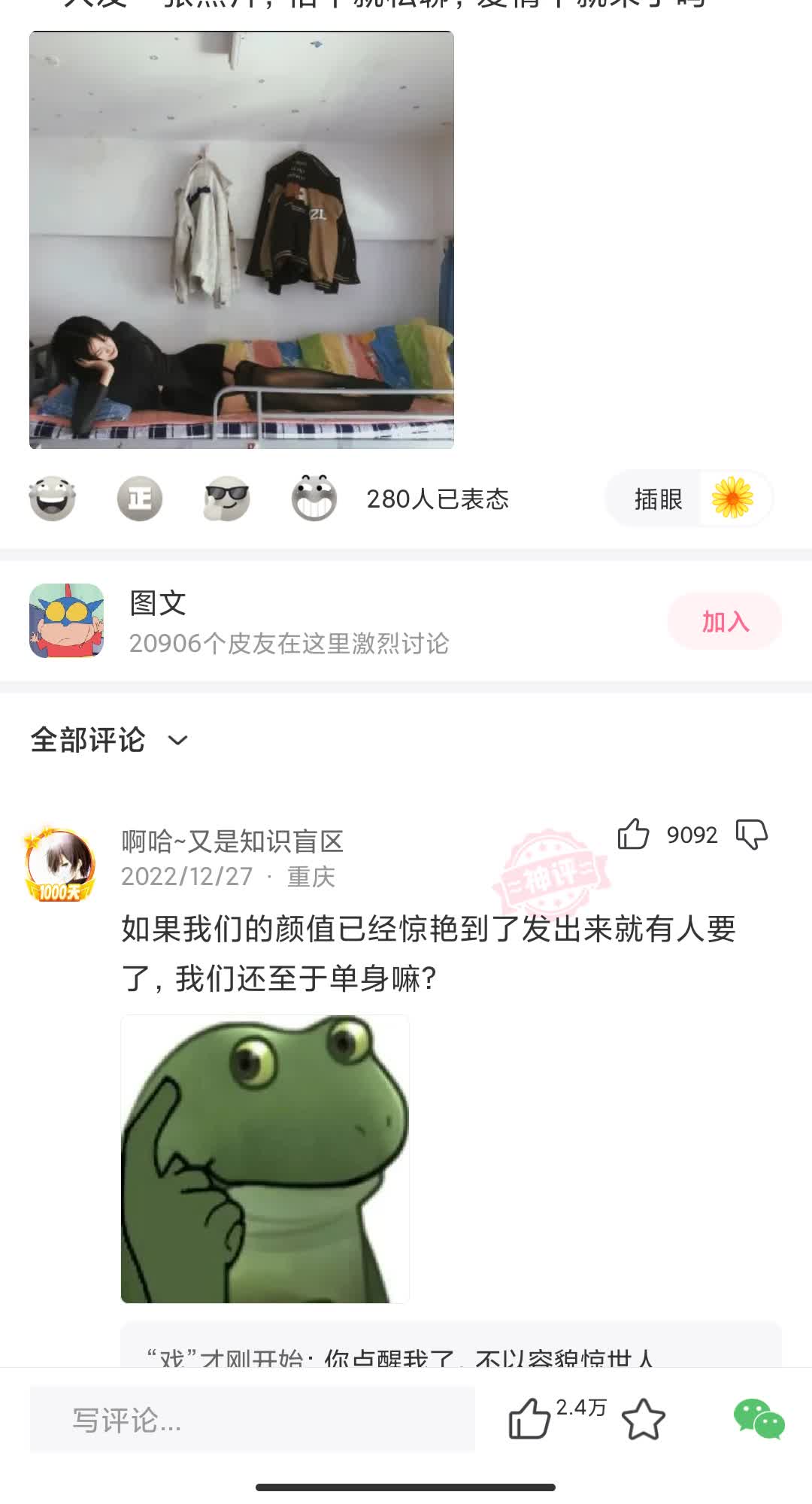Share the post to WeChat
The height and width of the screenshot is (1504, 812).
759,1419
